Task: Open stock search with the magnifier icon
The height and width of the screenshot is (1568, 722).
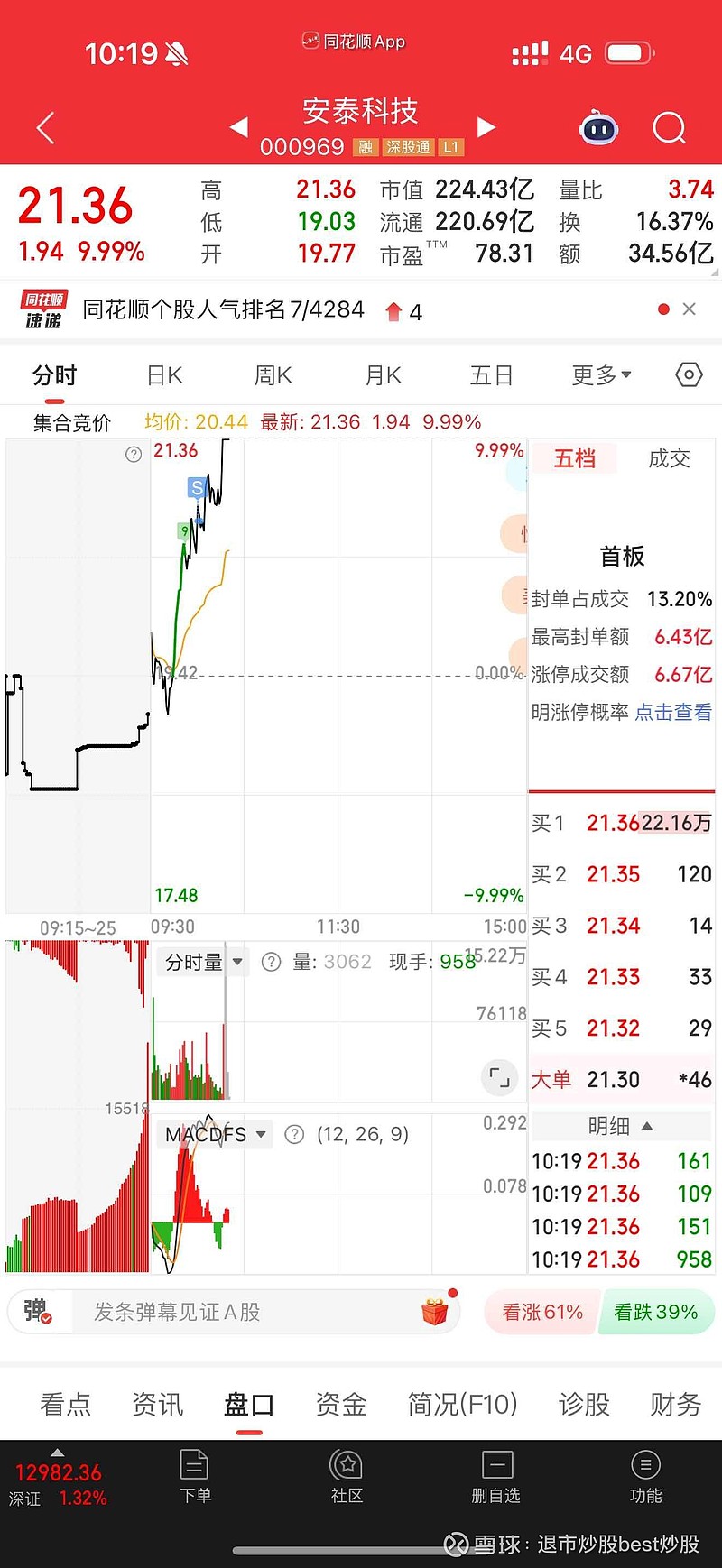Action: [x=669, y=128]
